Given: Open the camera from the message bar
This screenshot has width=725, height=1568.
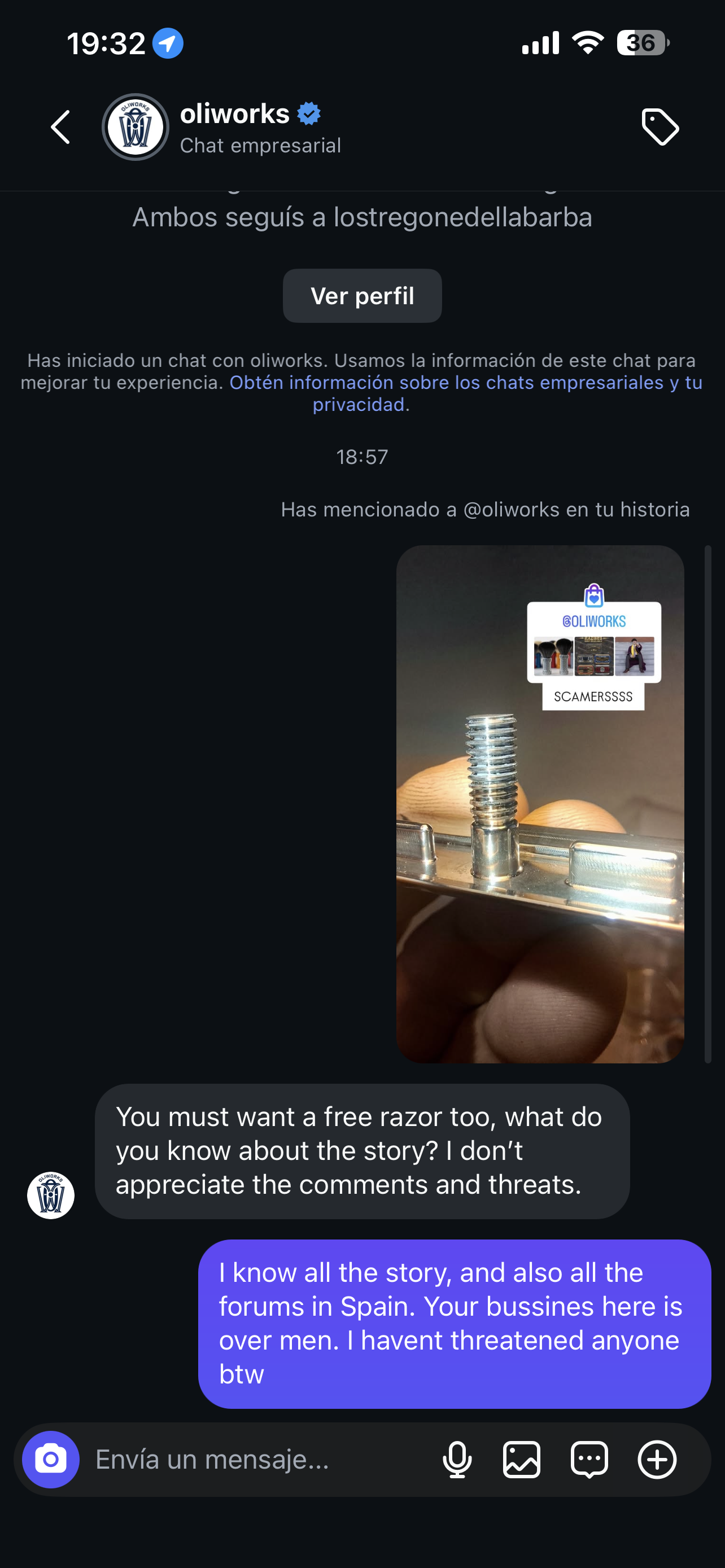Looking at the screenshot, I should 50,1459.
